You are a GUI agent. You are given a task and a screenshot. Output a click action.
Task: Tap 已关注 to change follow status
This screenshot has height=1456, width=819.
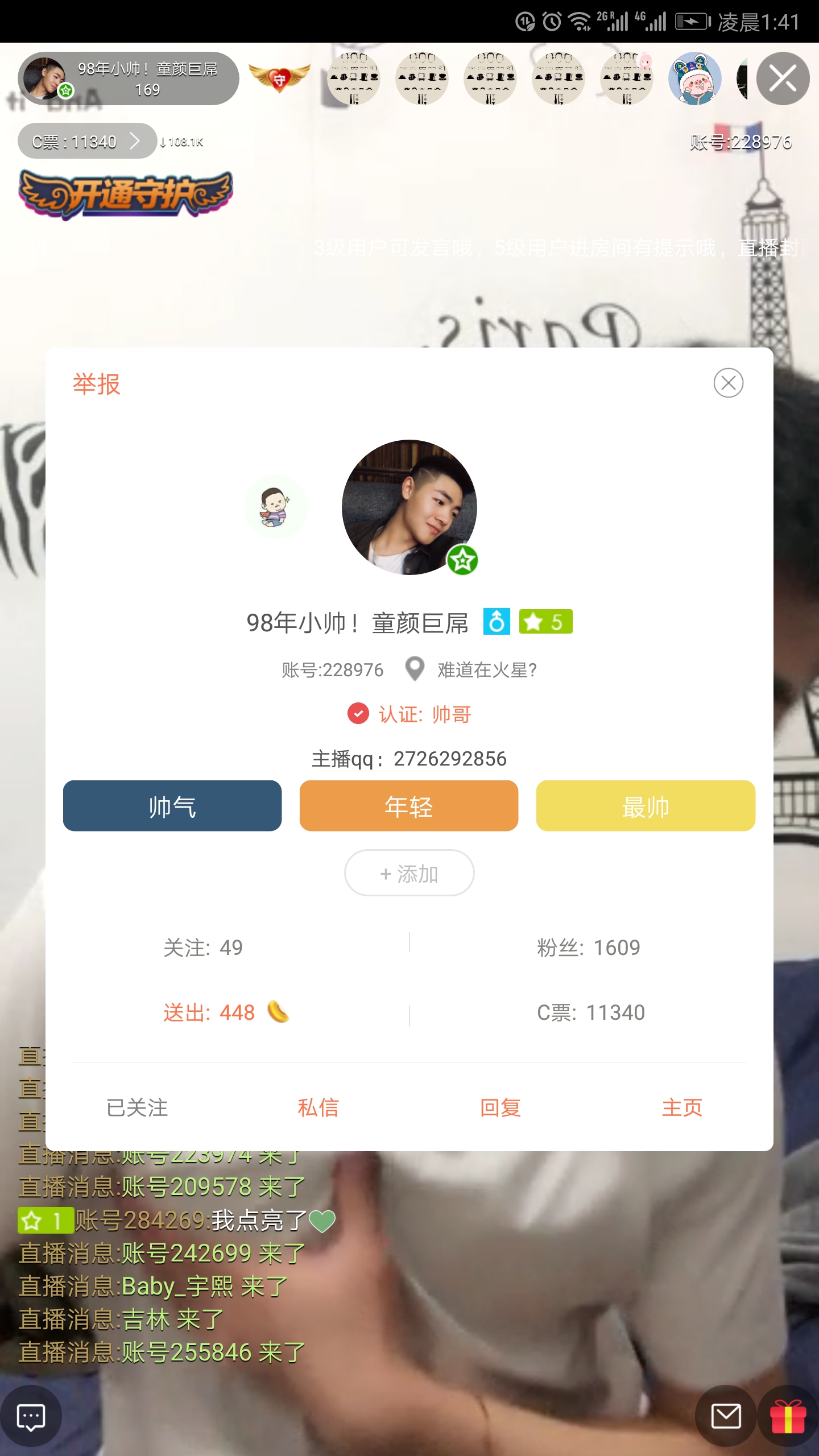pyautogui.click(x=137, y=1108)
